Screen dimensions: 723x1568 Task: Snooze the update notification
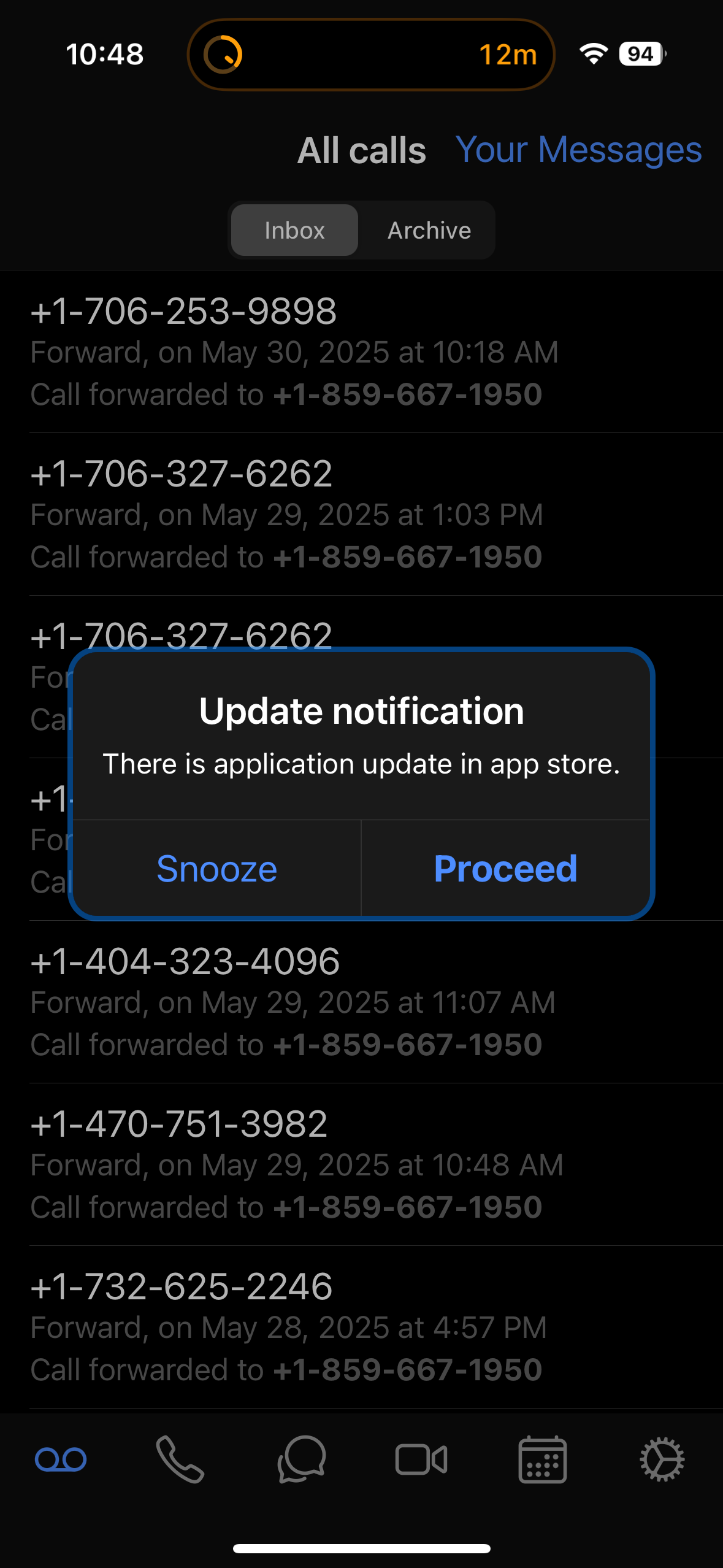point(217,868)
